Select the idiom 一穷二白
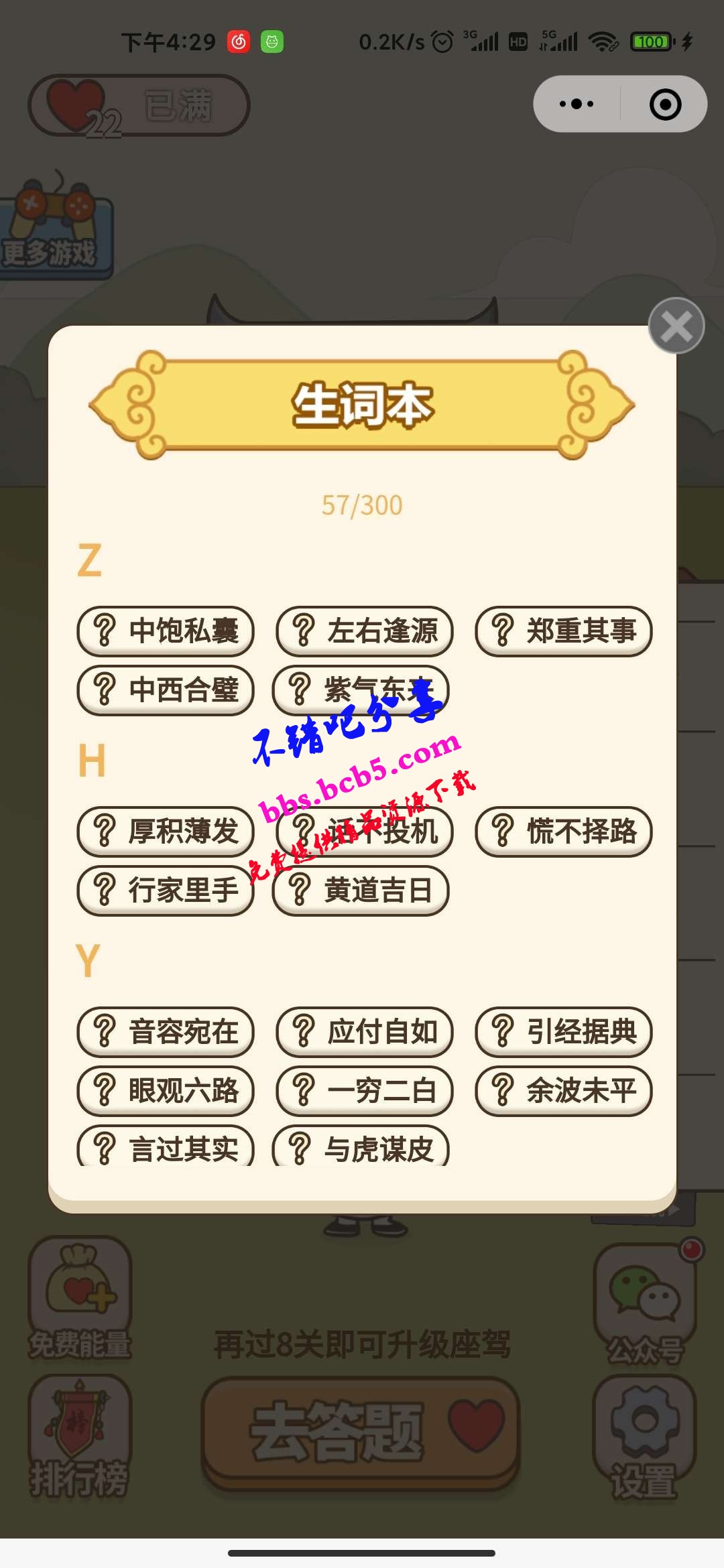This screenshot has height=1568, width=724. tap(365, 1090)
